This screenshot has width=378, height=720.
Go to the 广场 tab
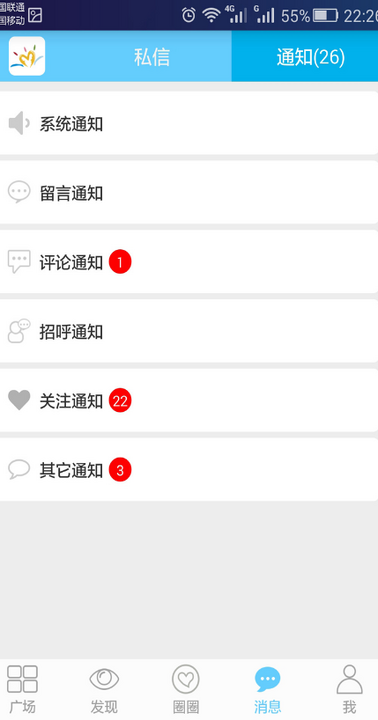click(22, 689)
